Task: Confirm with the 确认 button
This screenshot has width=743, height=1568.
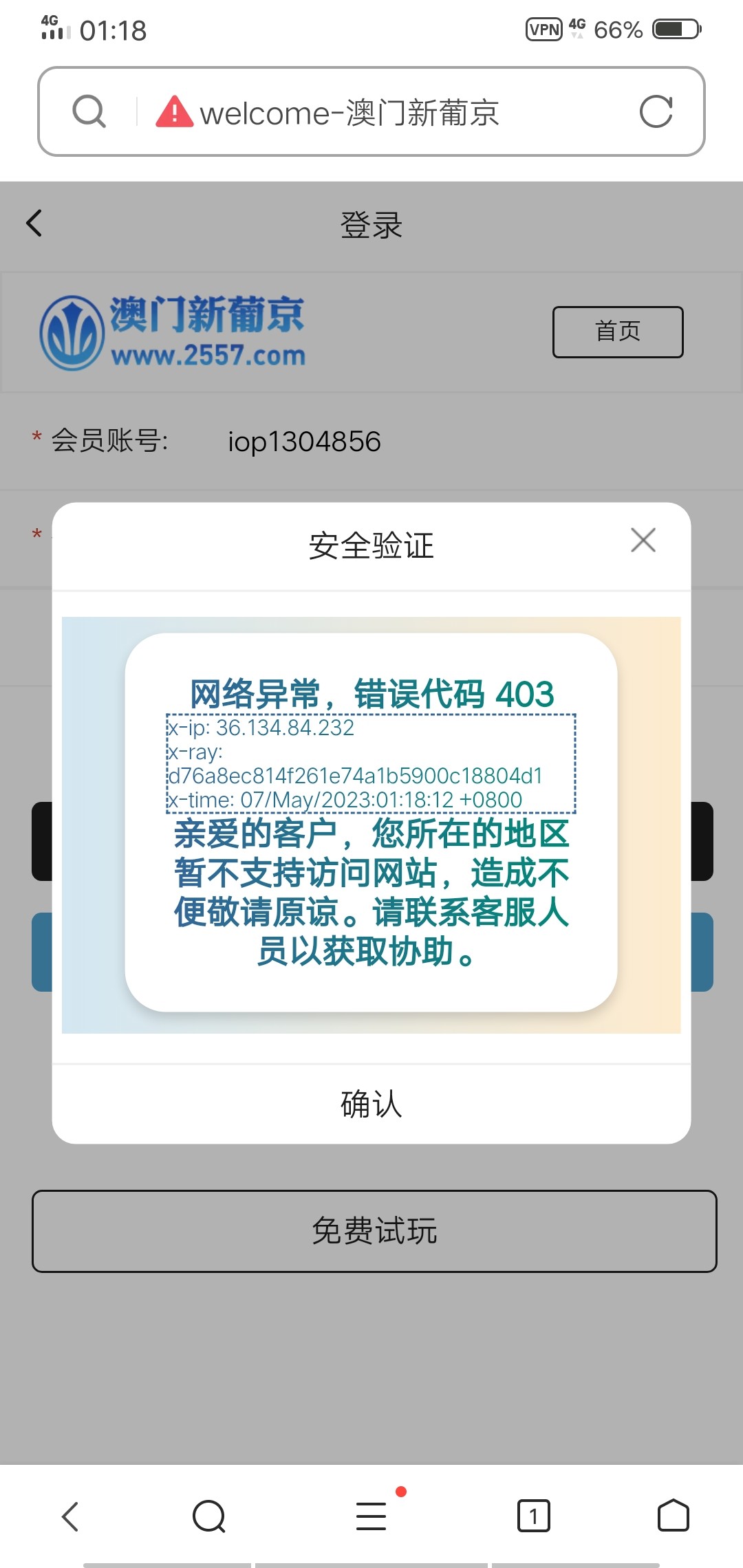Action: (x=371, y=1104)
